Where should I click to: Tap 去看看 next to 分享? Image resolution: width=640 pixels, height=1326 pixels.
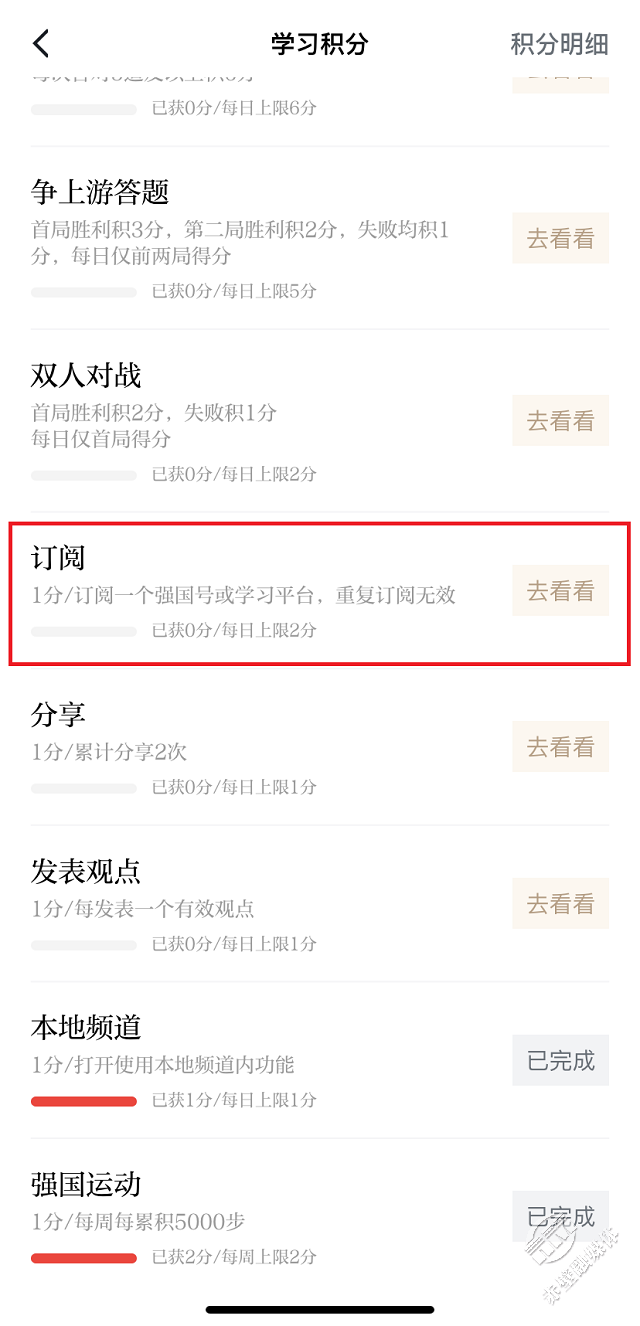coord(560,746)
